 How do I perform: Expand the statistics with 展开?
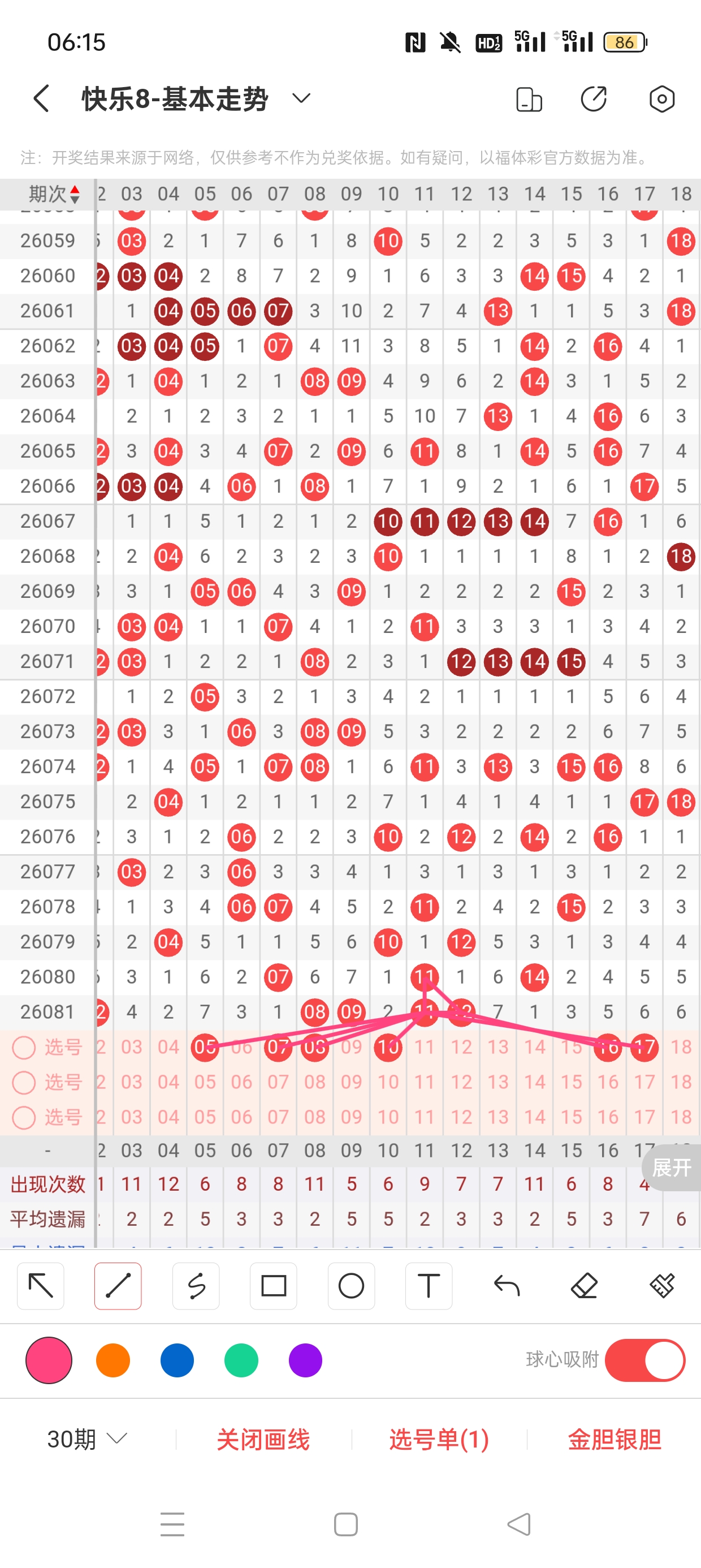click(x=671, y=1167)
